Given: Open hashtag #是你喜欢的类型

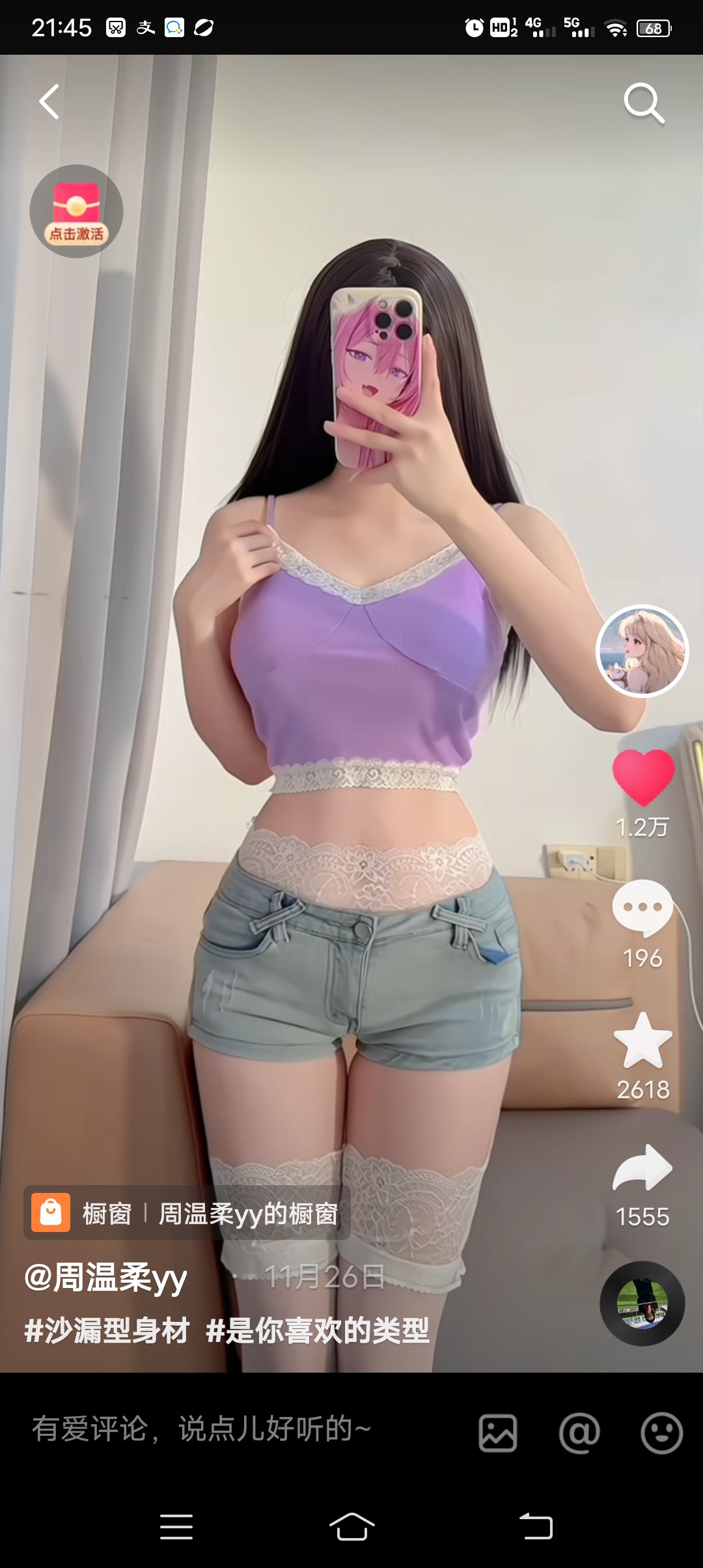Looking at the screenshot, I should [318, 1330].
